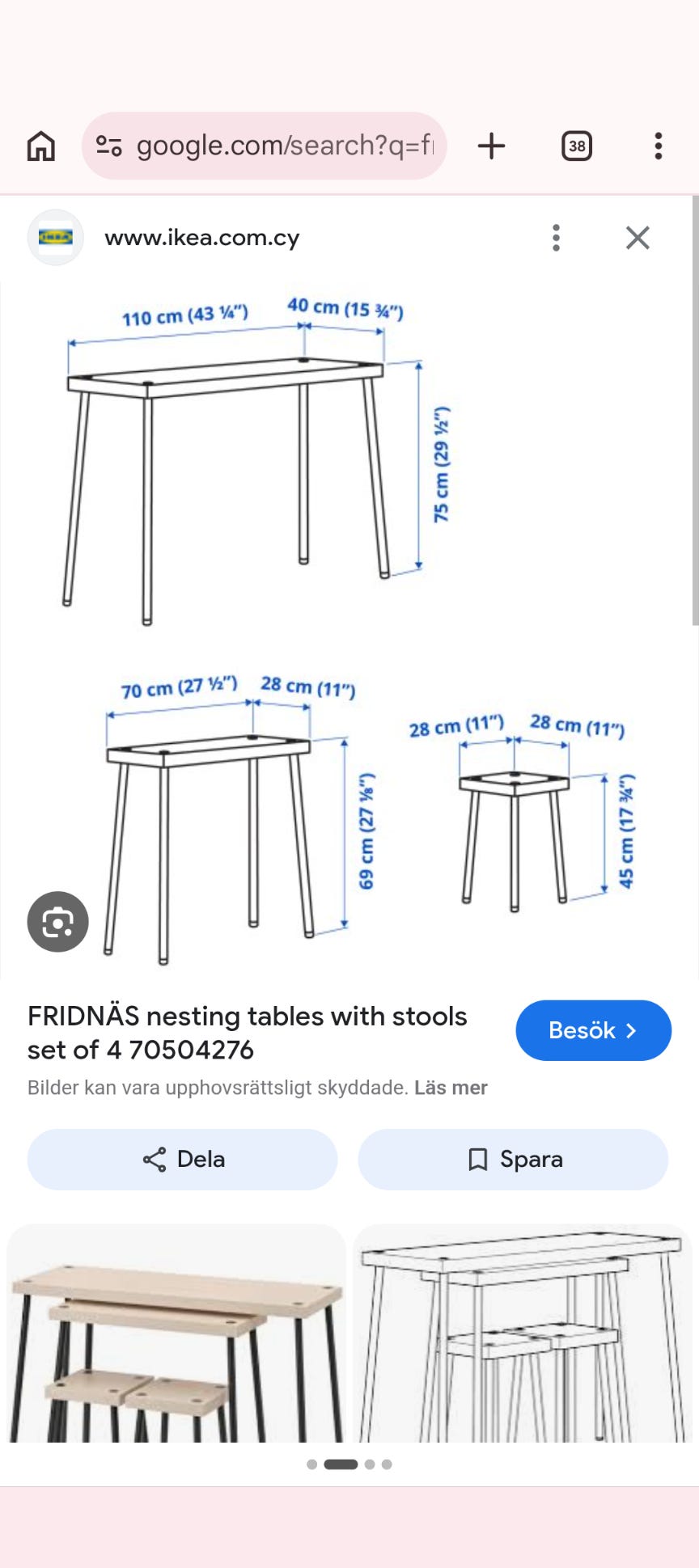Open the Chrome overflow menu

click(659, 146)
